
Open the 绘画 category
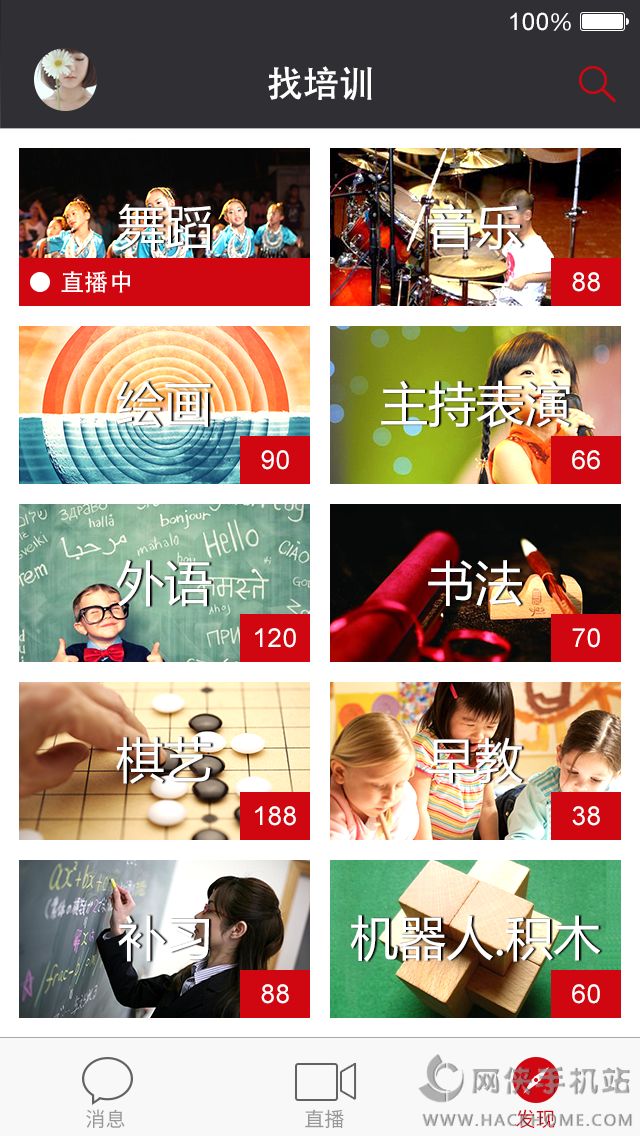point(164,405)
